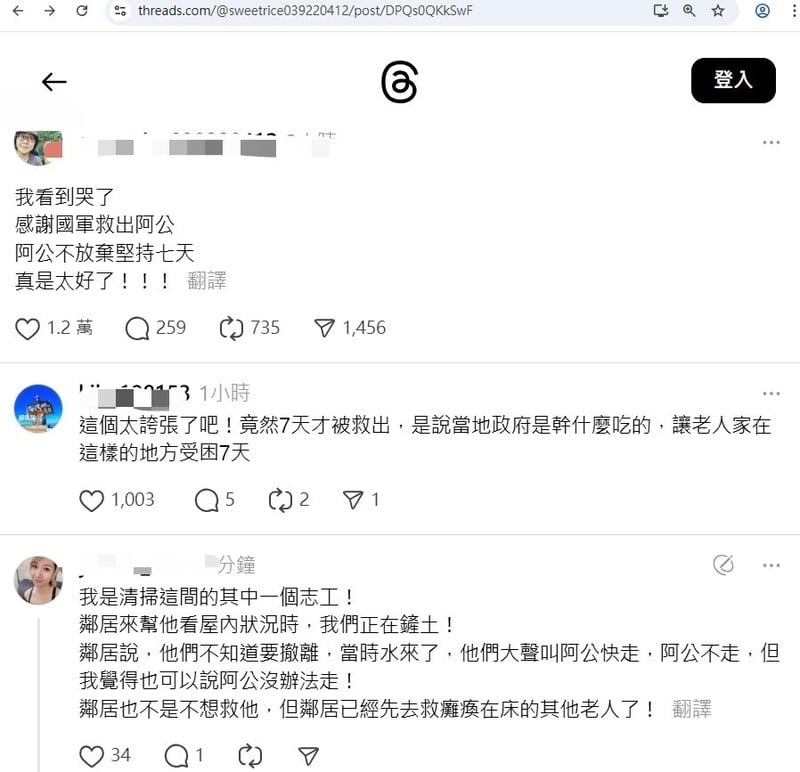Repost the main post with 735 reposts
This screenshot has width=800, height=772.
pyautogui.click(x=231, y=328)
